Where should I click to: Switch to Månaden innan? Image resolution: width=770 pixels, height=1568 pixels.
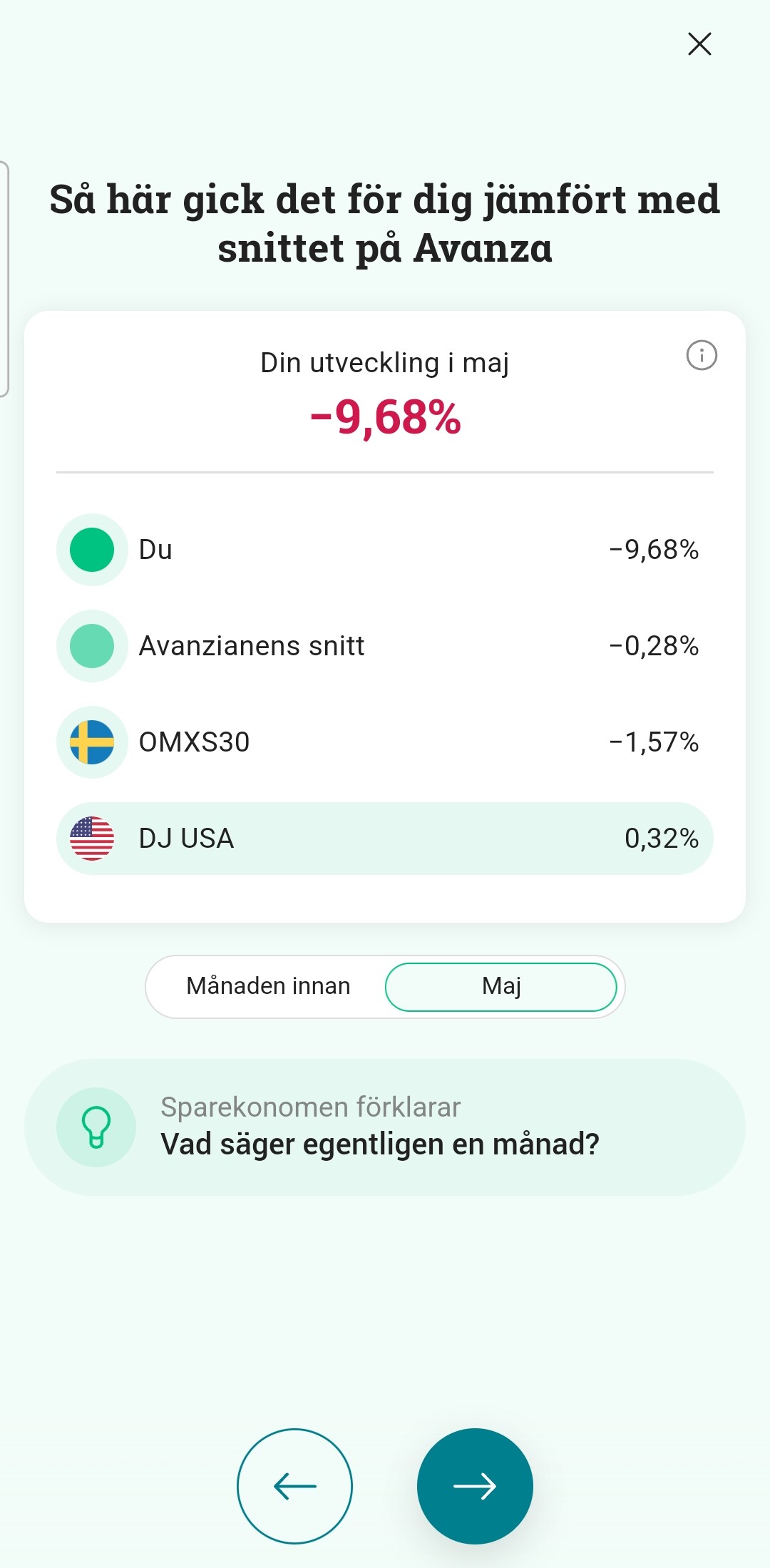(x=268, y=986)
